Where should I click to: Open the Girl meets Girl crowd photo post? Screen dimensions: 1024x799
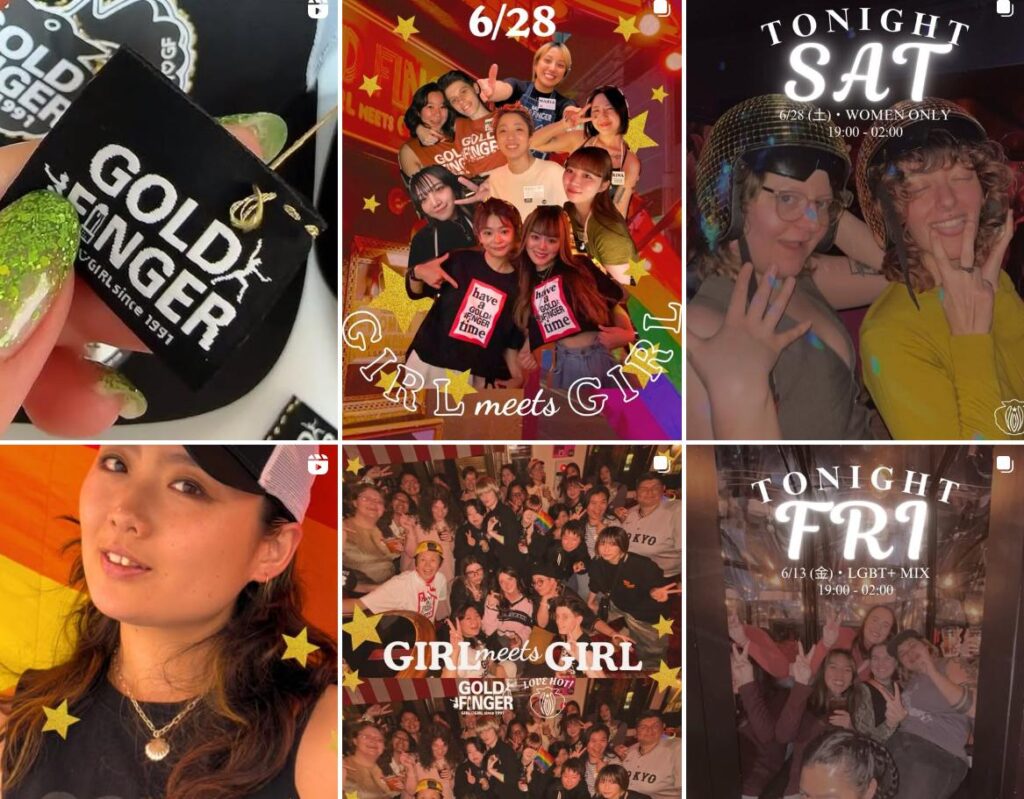coord(512,621)
